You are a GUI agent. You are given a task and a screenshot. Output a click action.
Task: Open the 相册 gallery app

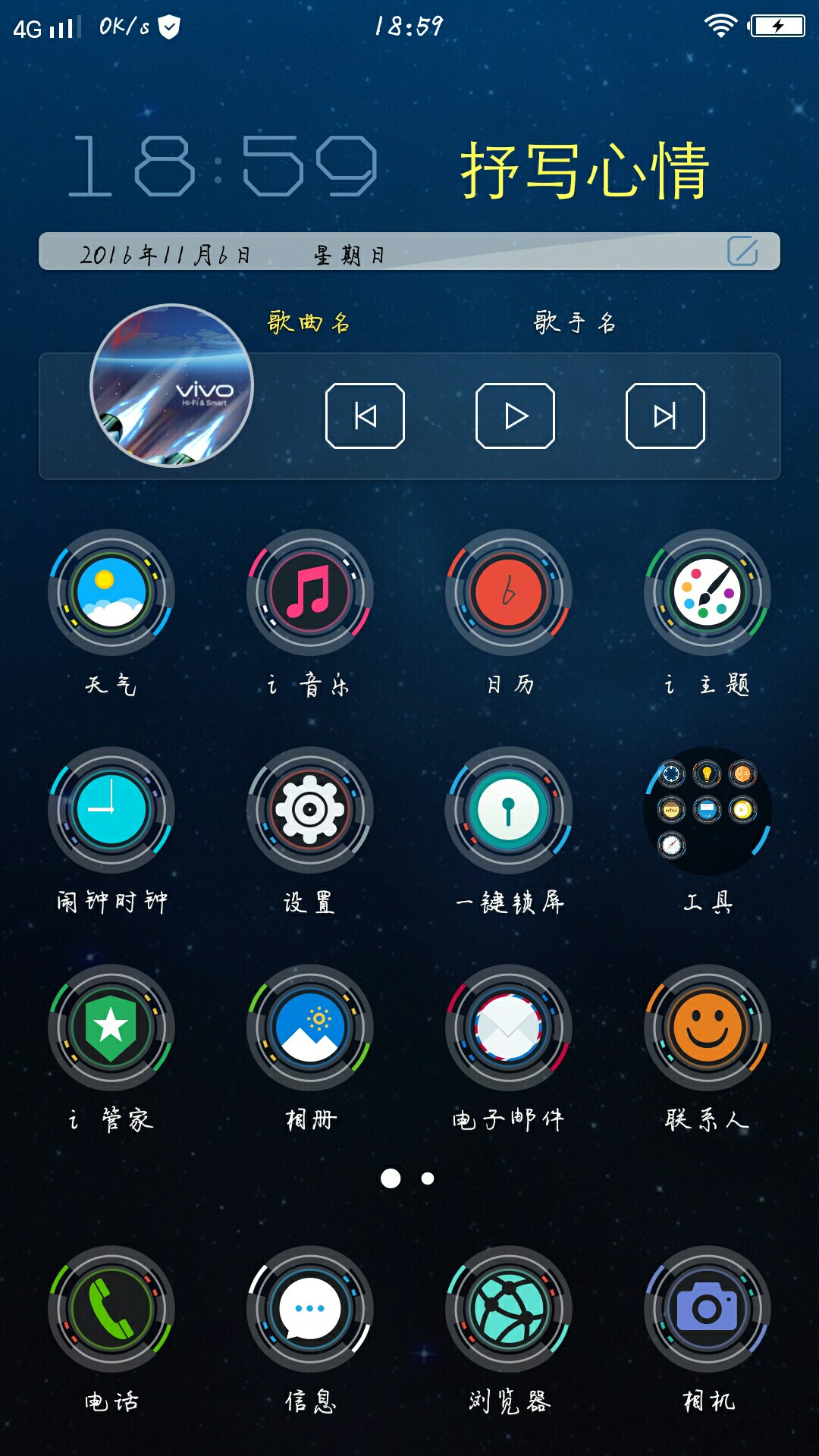(x=309, y=1028)
